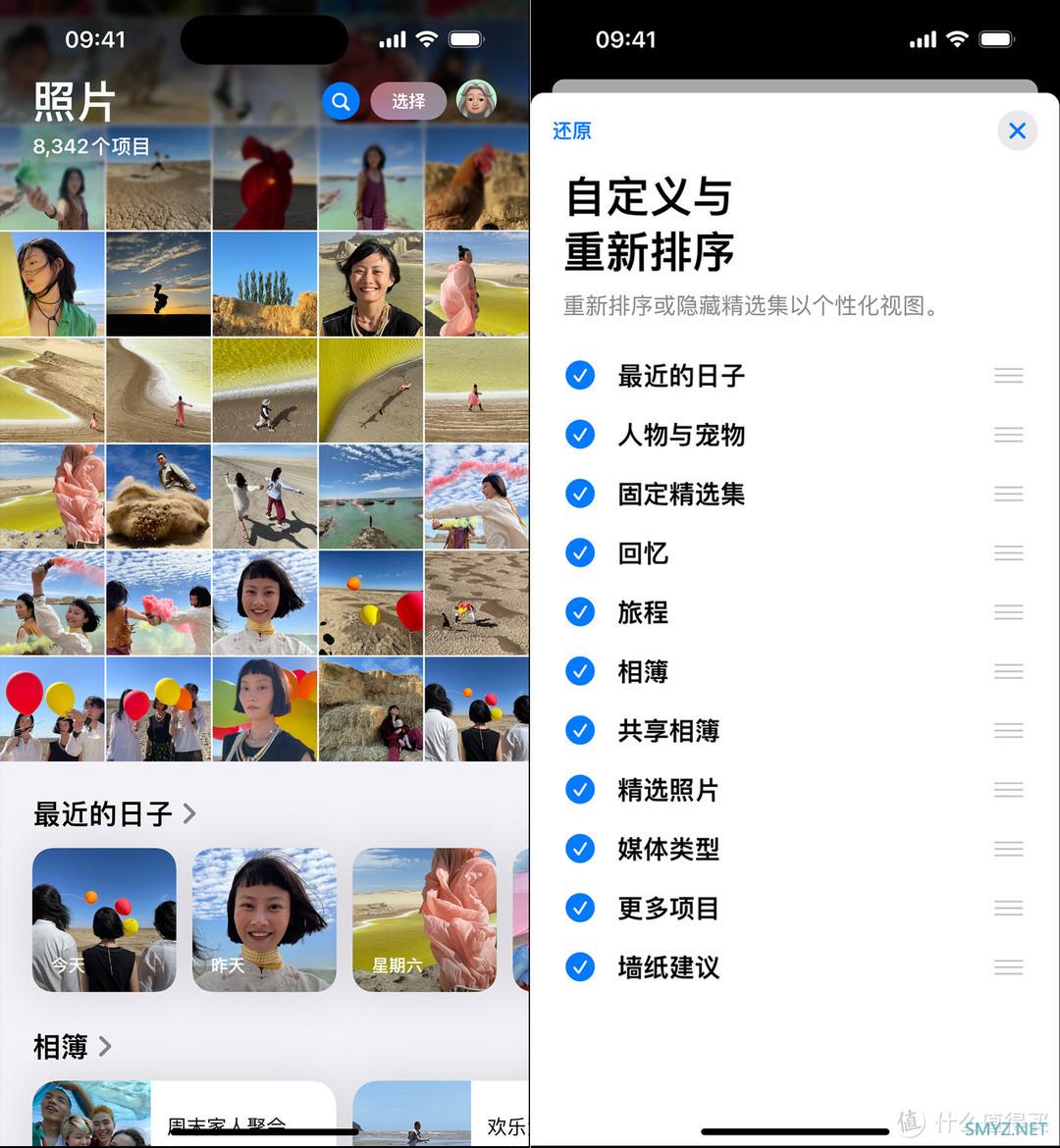The image size is (1060, 1148).
Task: Close the 自定义与重新排序 sheet
Action: tap(1017, 130)
